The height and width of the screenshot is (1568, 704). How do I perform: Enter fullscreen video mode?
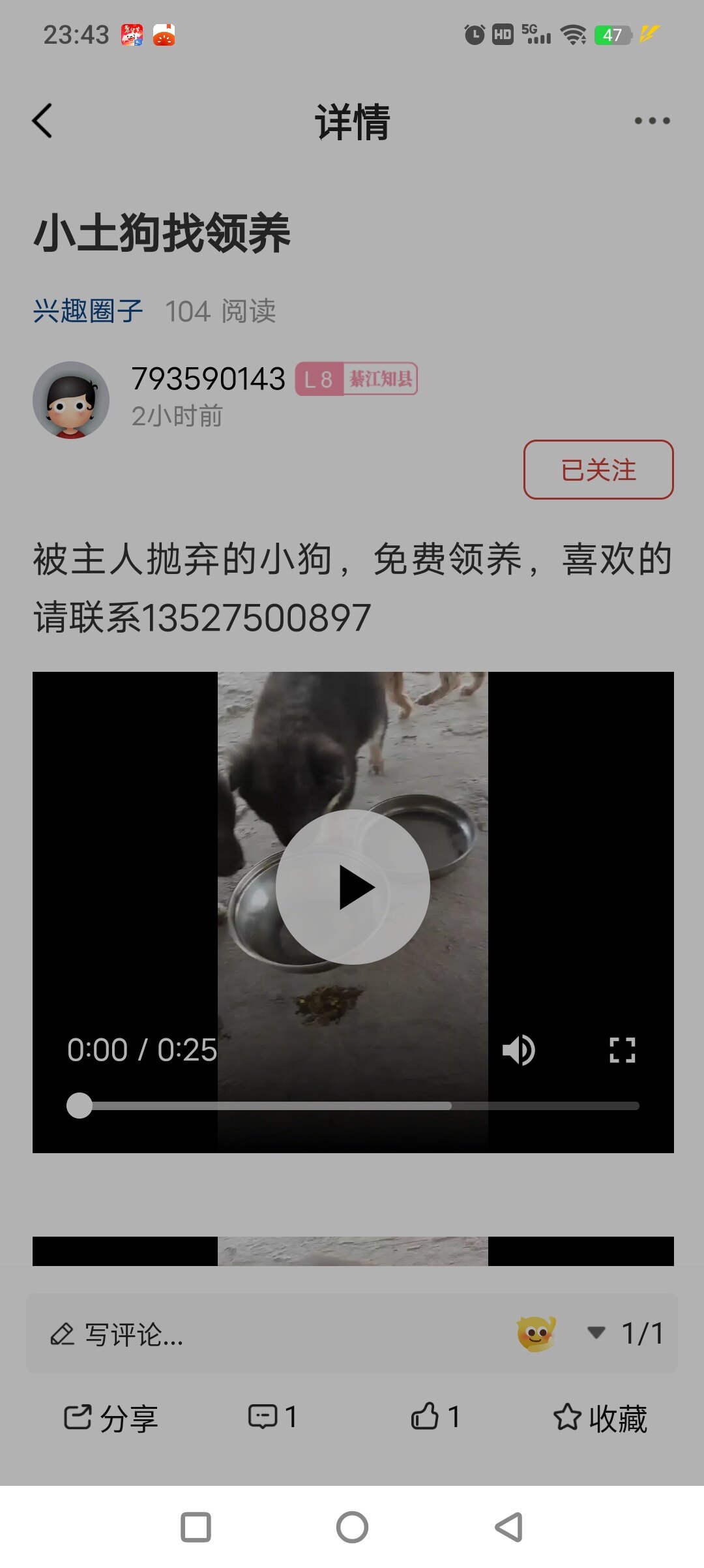pos(622,1050)
